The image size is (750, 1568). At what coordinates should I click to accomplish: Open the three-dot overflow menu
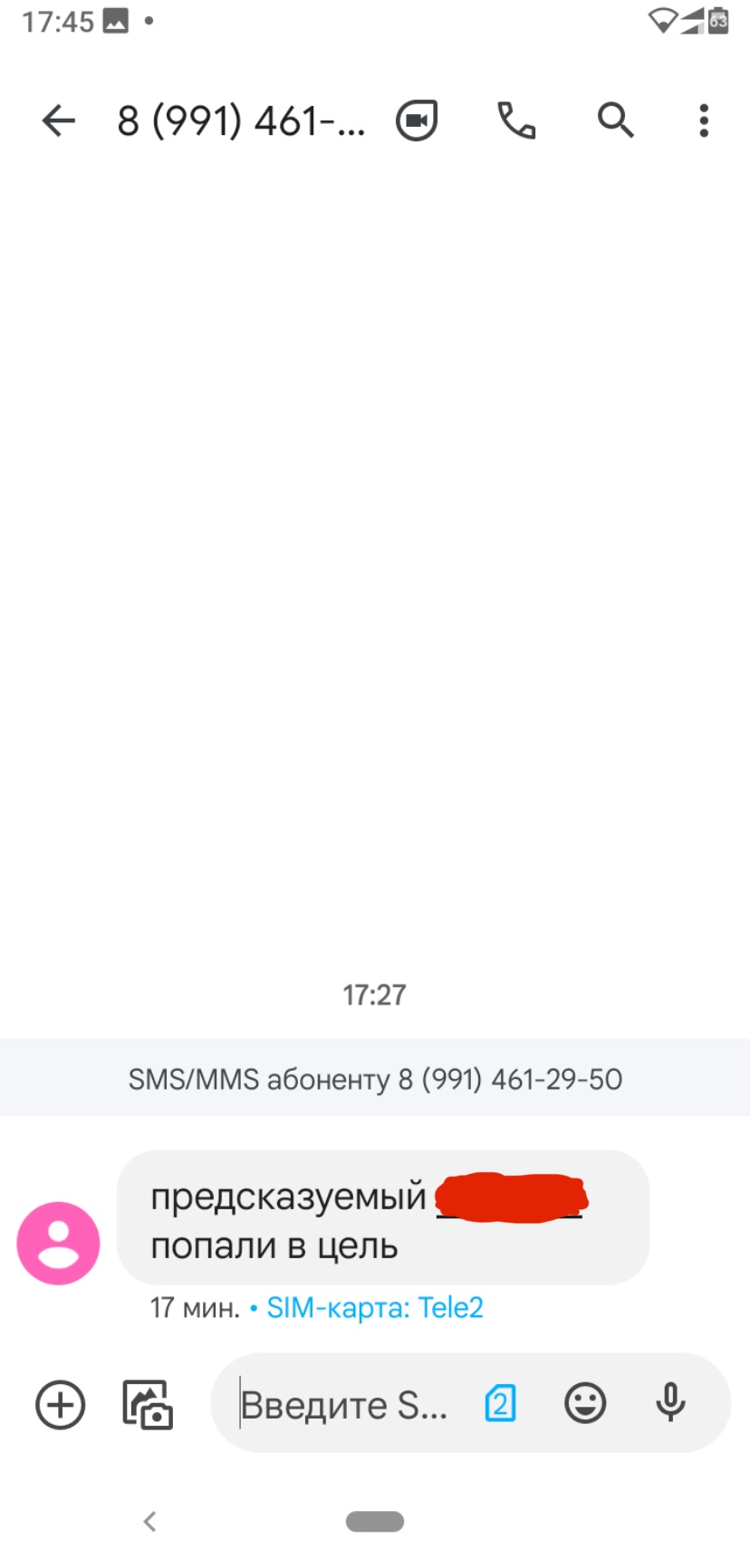coord(704,120)
